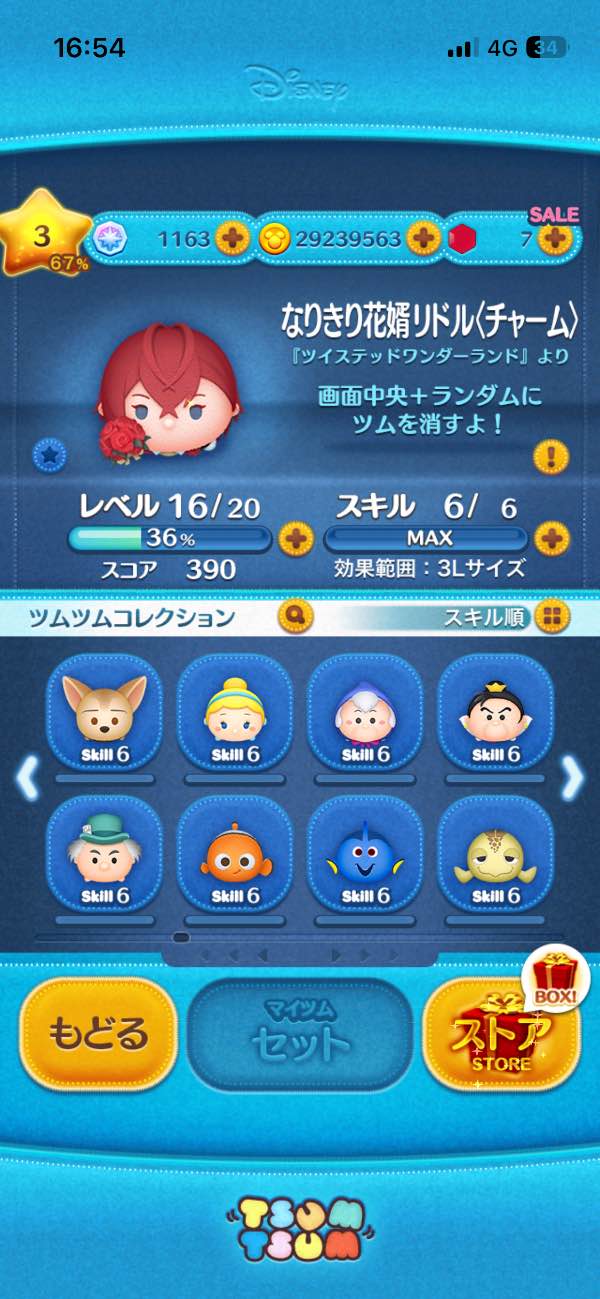
Task: Select the fox Tsum tile
Action: tap(105, 713)
